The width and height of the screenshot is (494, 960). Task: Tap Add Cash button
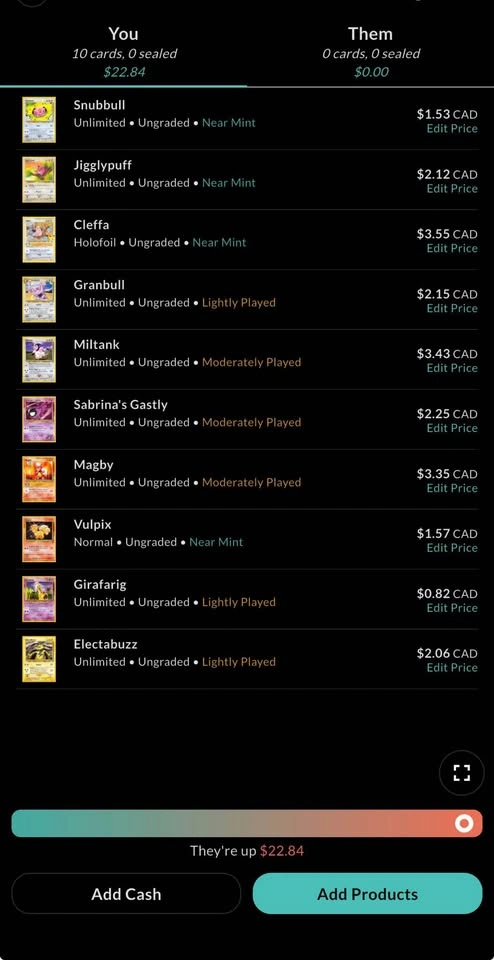coord(126,894)
